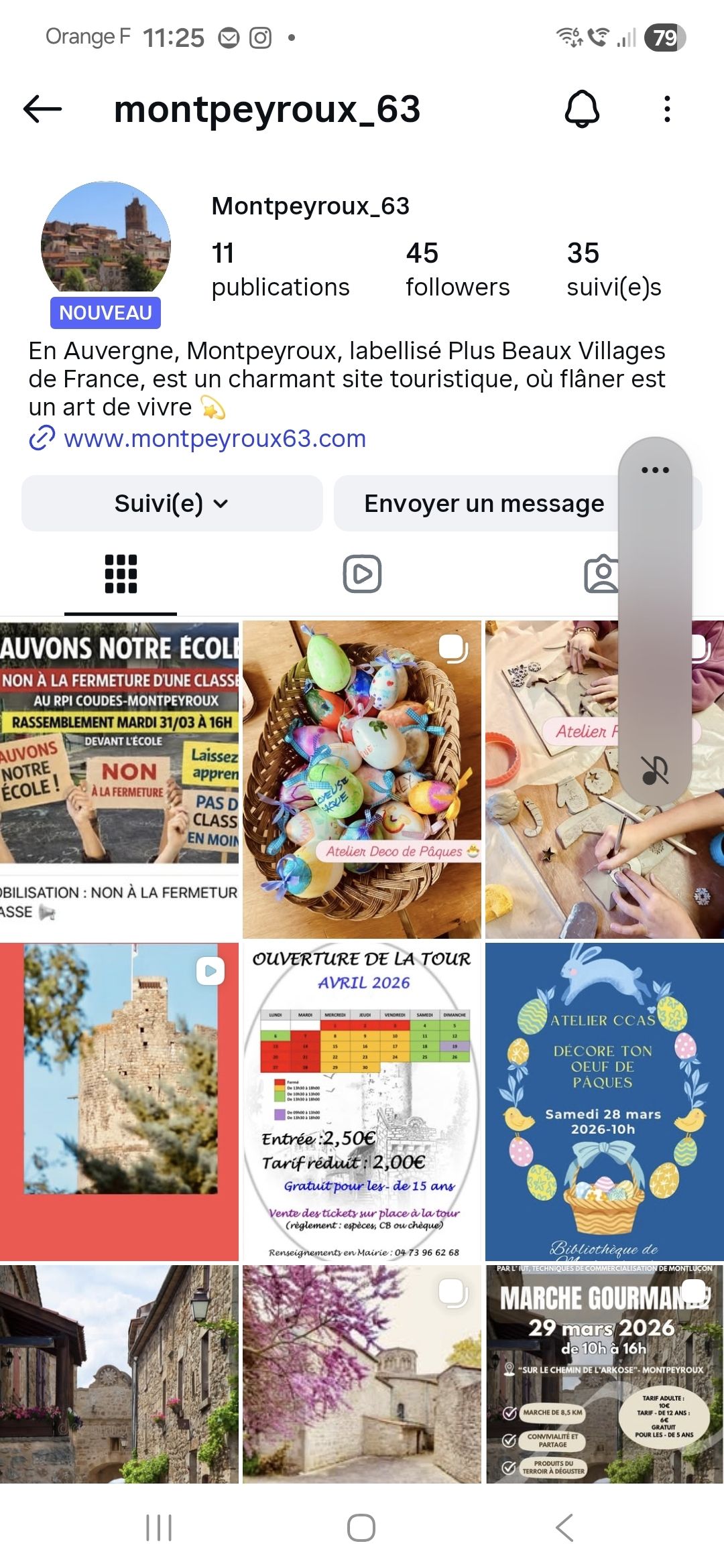
Task: Show the posts grid tab
Action: coord(121,574)
